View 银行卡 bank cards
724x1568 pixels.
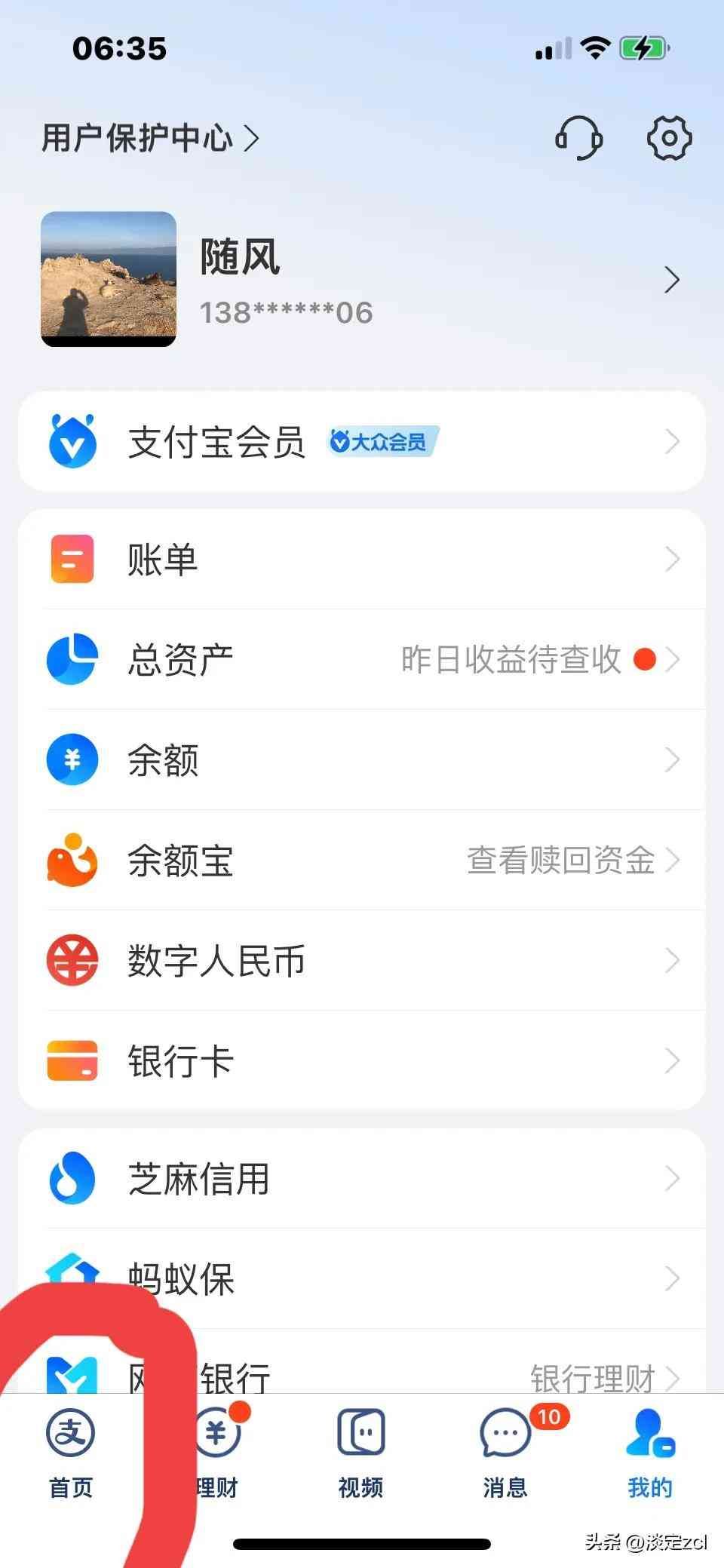(362, 1060)
